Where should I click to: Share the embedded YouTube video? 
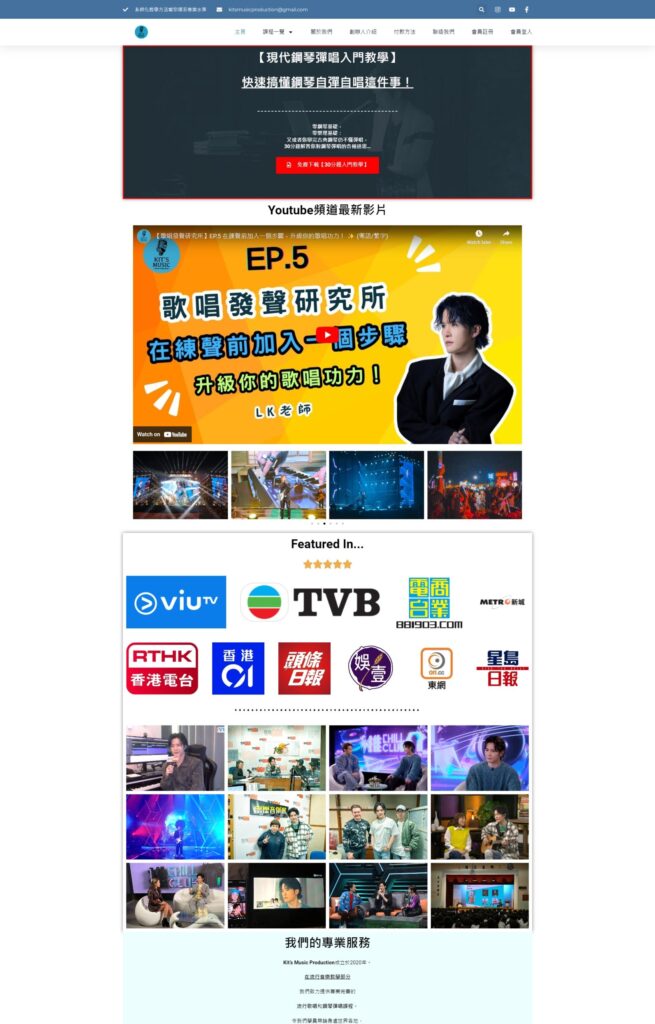coord(506,238)
